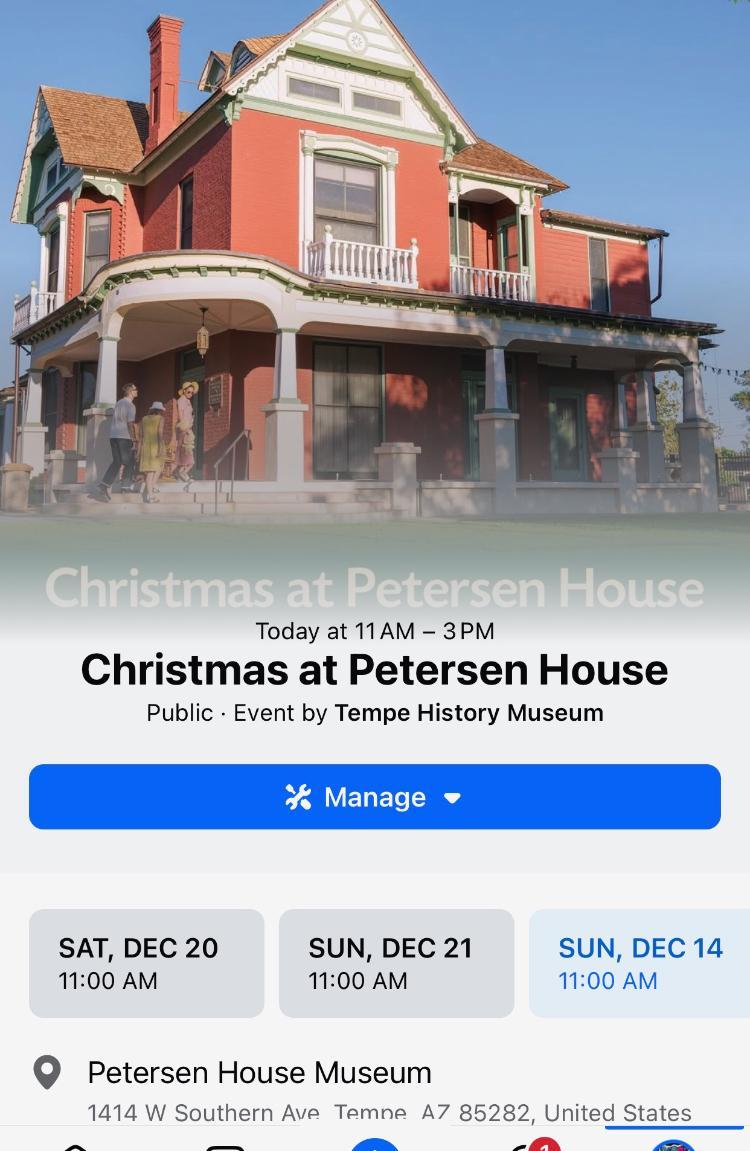
Task: Choose the SUN, DEC 21 date chip
Action: tap(396, 963)
